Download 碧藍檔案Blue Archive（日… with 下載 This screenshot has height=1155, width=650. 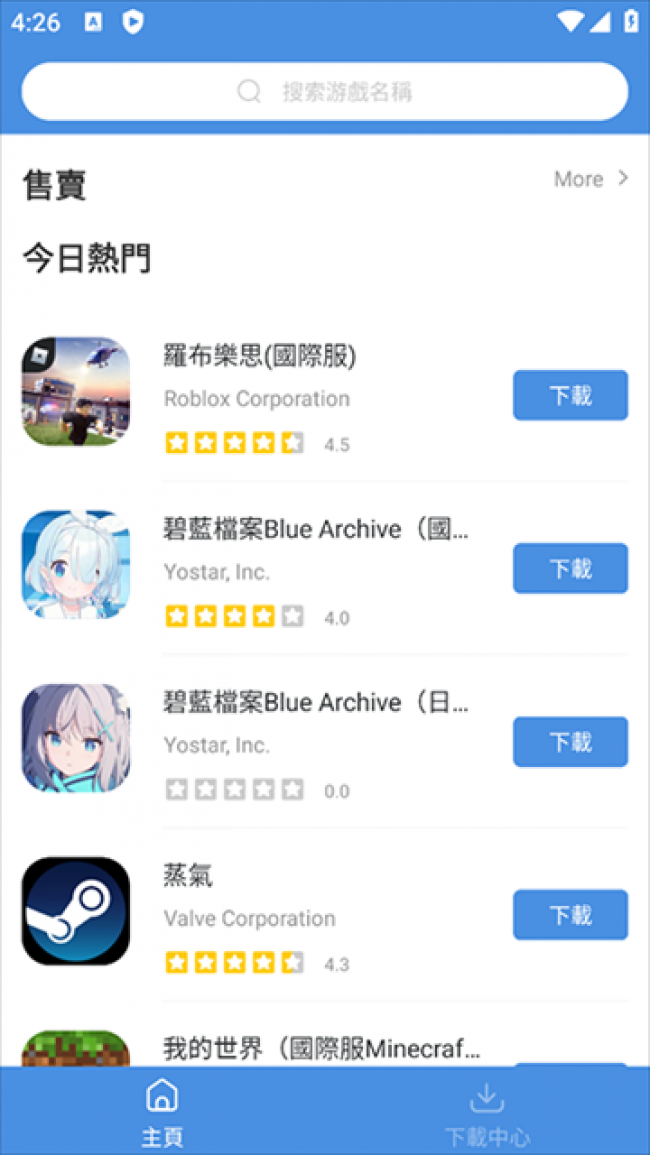point(570,742)
